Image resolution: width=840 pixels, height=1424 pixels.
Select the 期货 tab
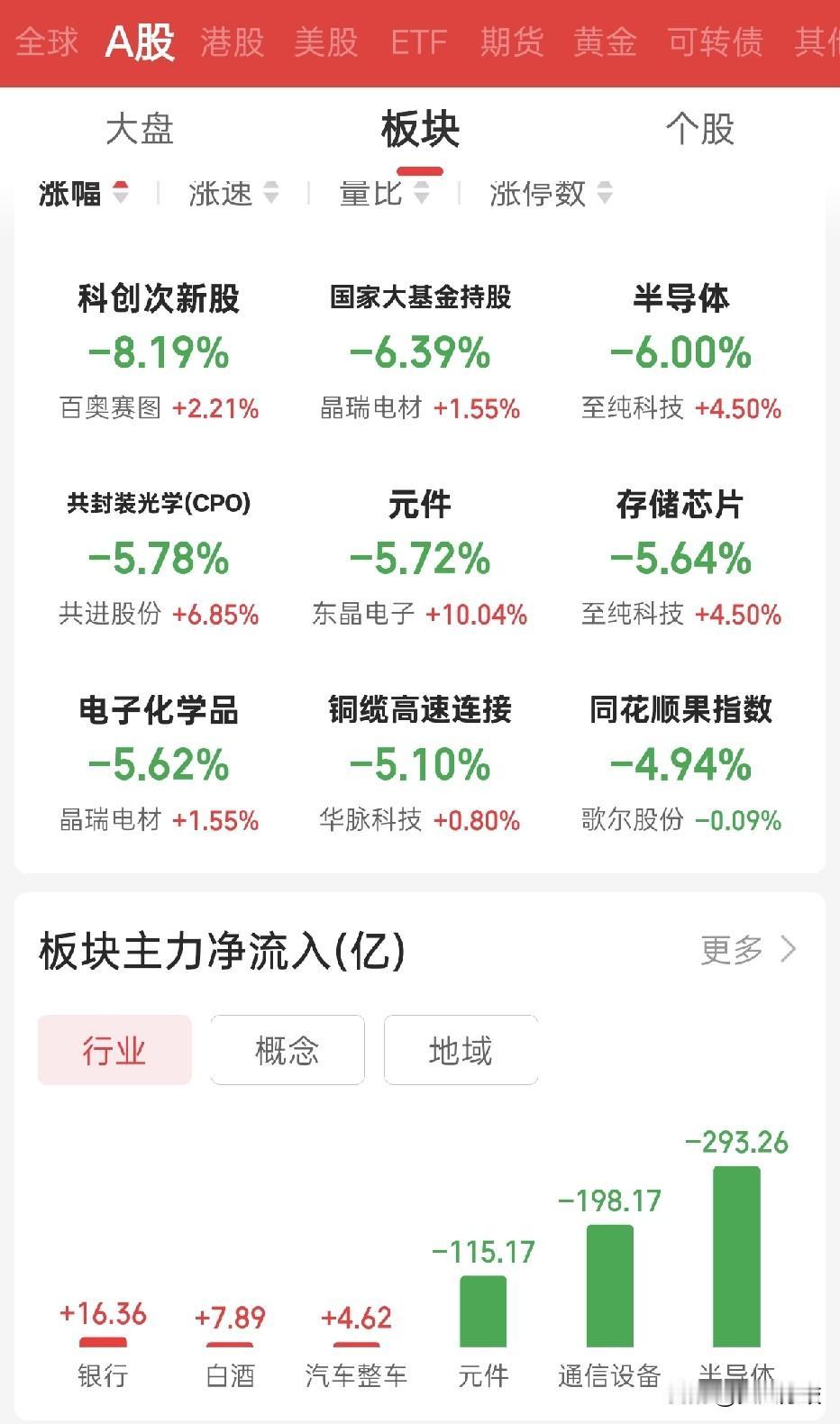pyautogui.click(x=512, y=42)
